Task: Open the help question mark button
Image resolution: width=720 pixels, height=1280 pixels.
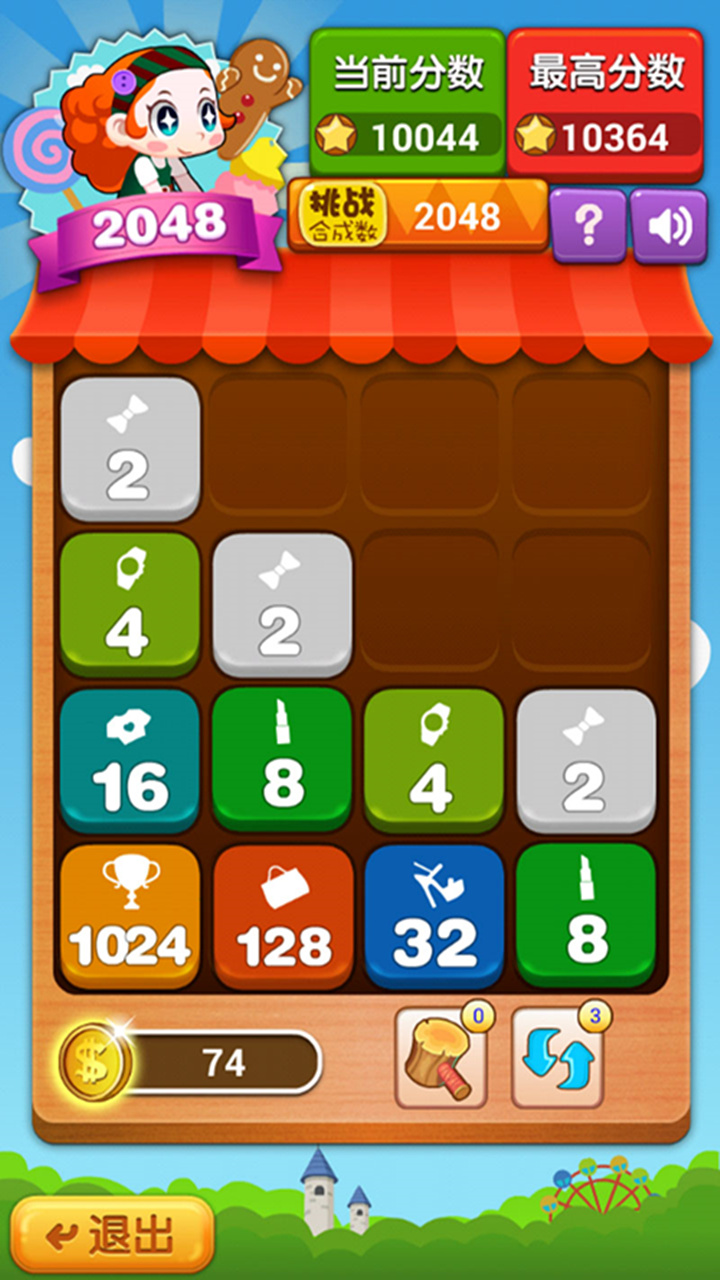Action: pyautogui.click(x=588, y=226)
